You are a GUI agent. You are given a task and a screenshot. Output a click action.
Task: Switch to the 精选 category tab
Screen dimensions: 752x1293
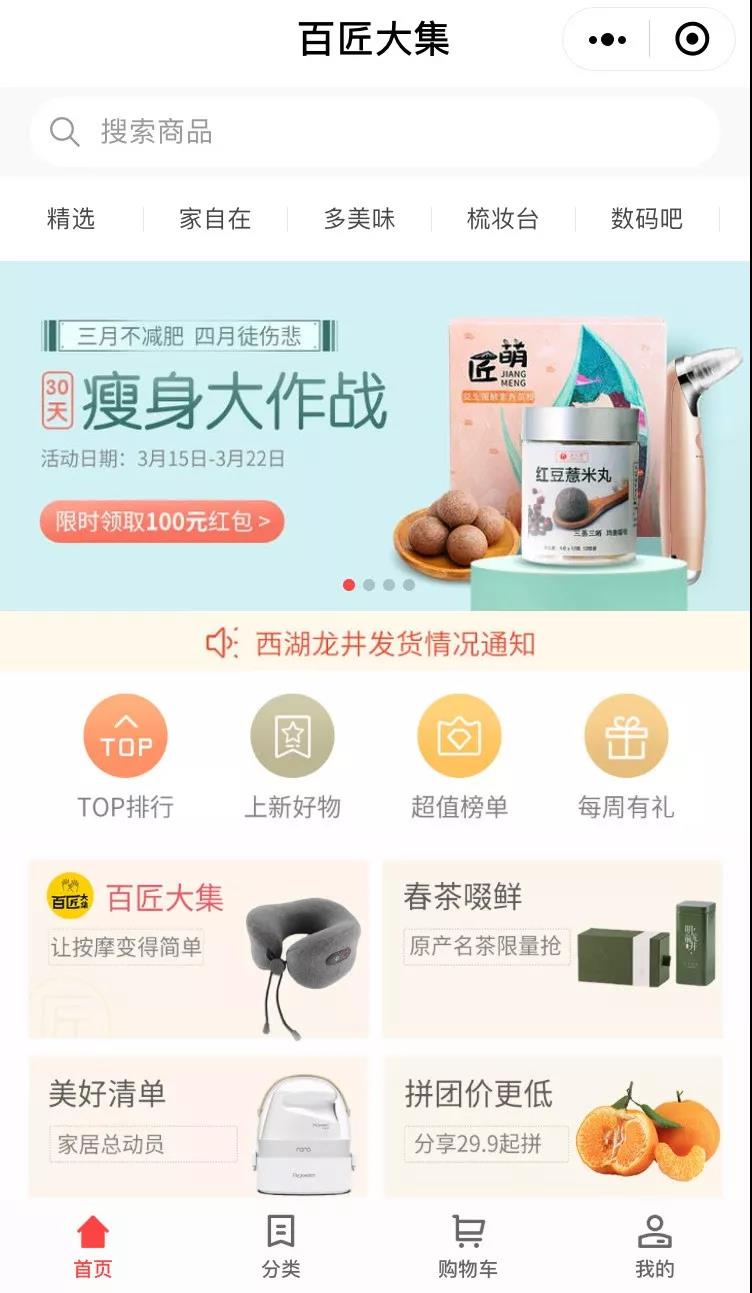coord(71,219)
